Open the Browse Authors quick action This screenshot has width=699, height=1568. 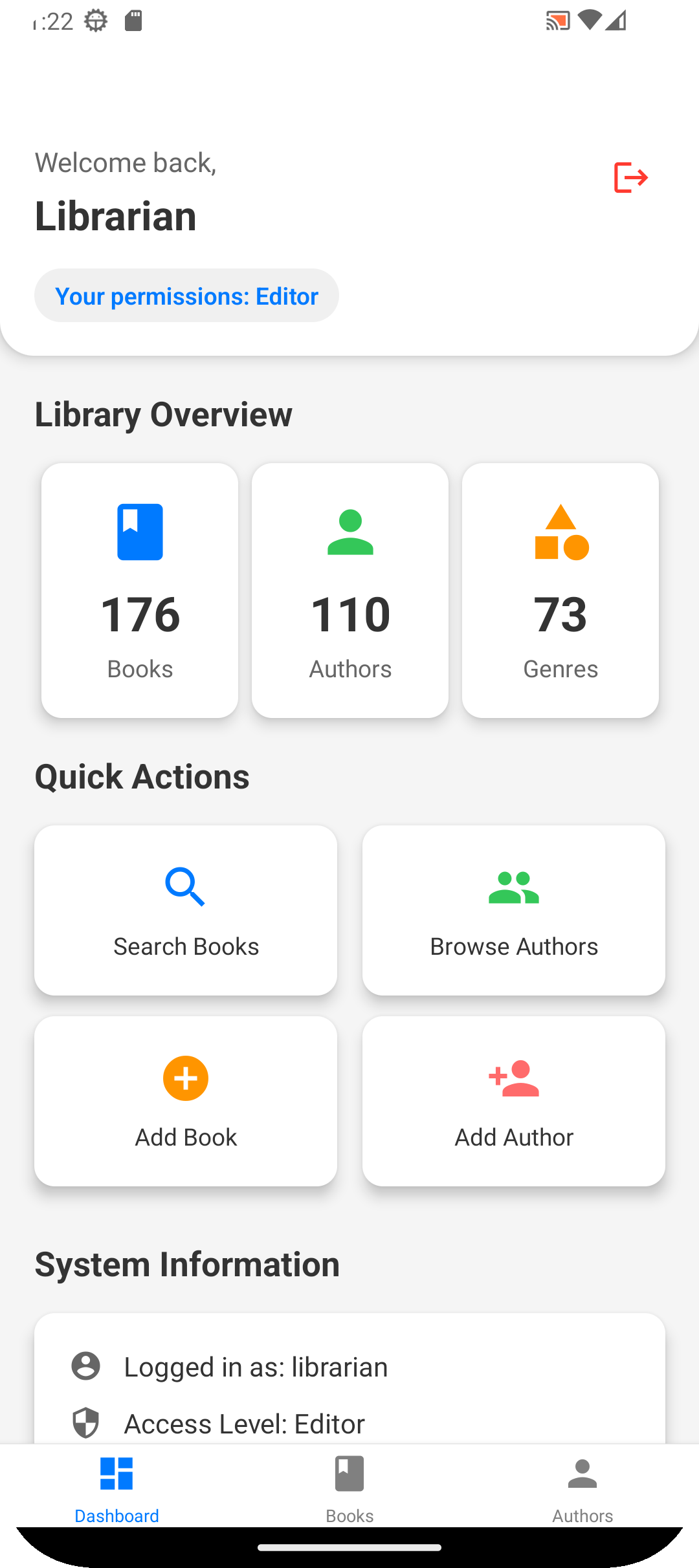pyautogui.click(x=514, y=909)
